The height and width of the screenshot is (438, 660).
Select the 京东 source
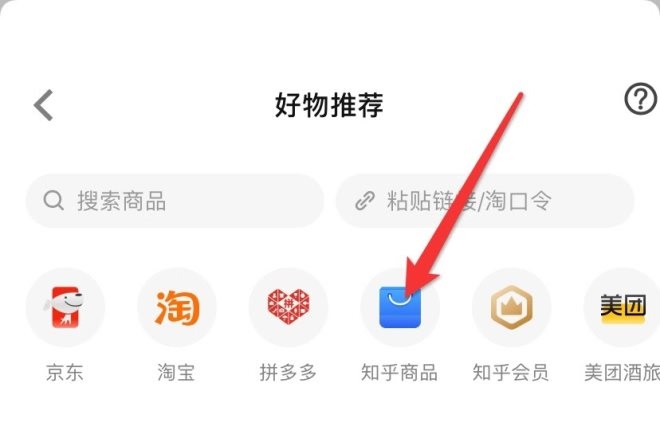(65, 308)
